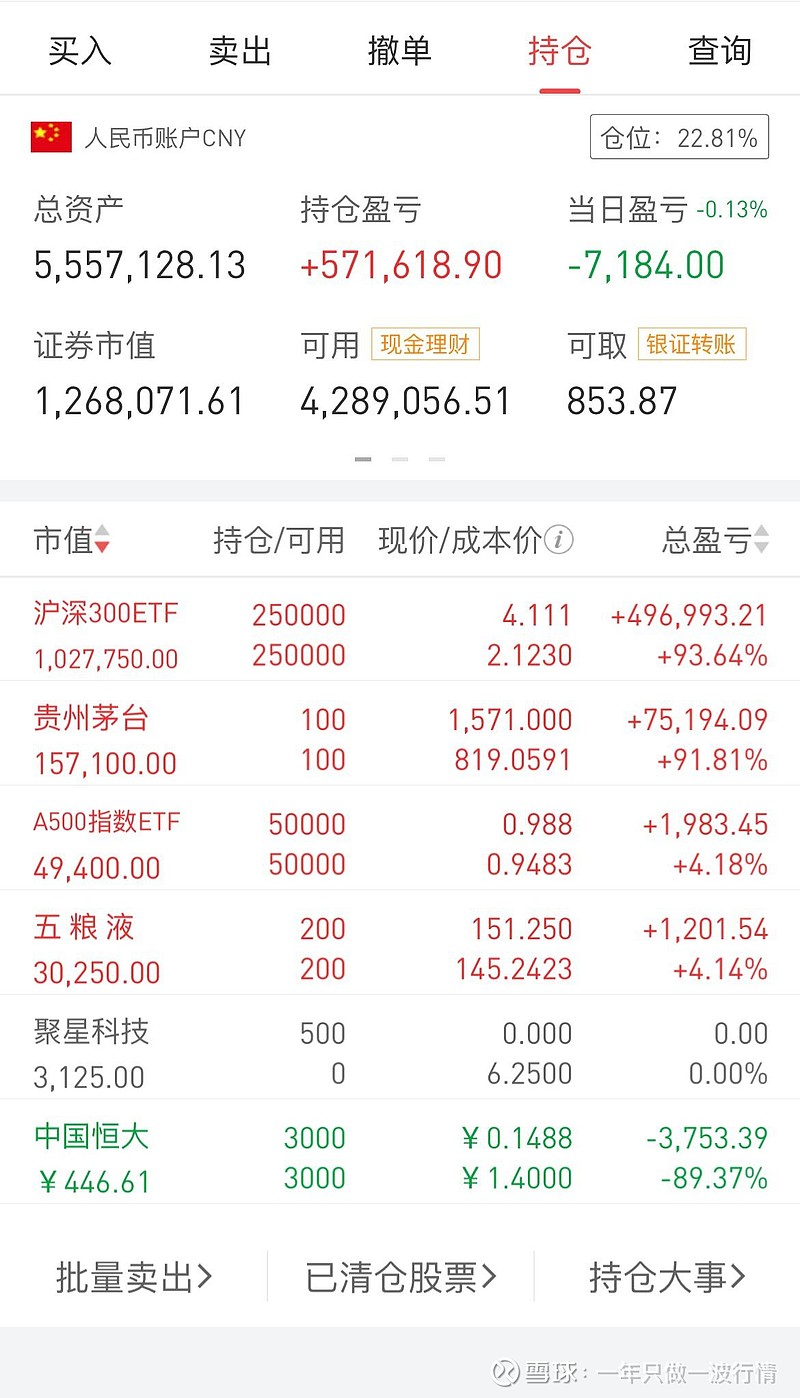Open the 贵州茅台 holding
This screenshot has height=1398, width=800.
(400, 739)
